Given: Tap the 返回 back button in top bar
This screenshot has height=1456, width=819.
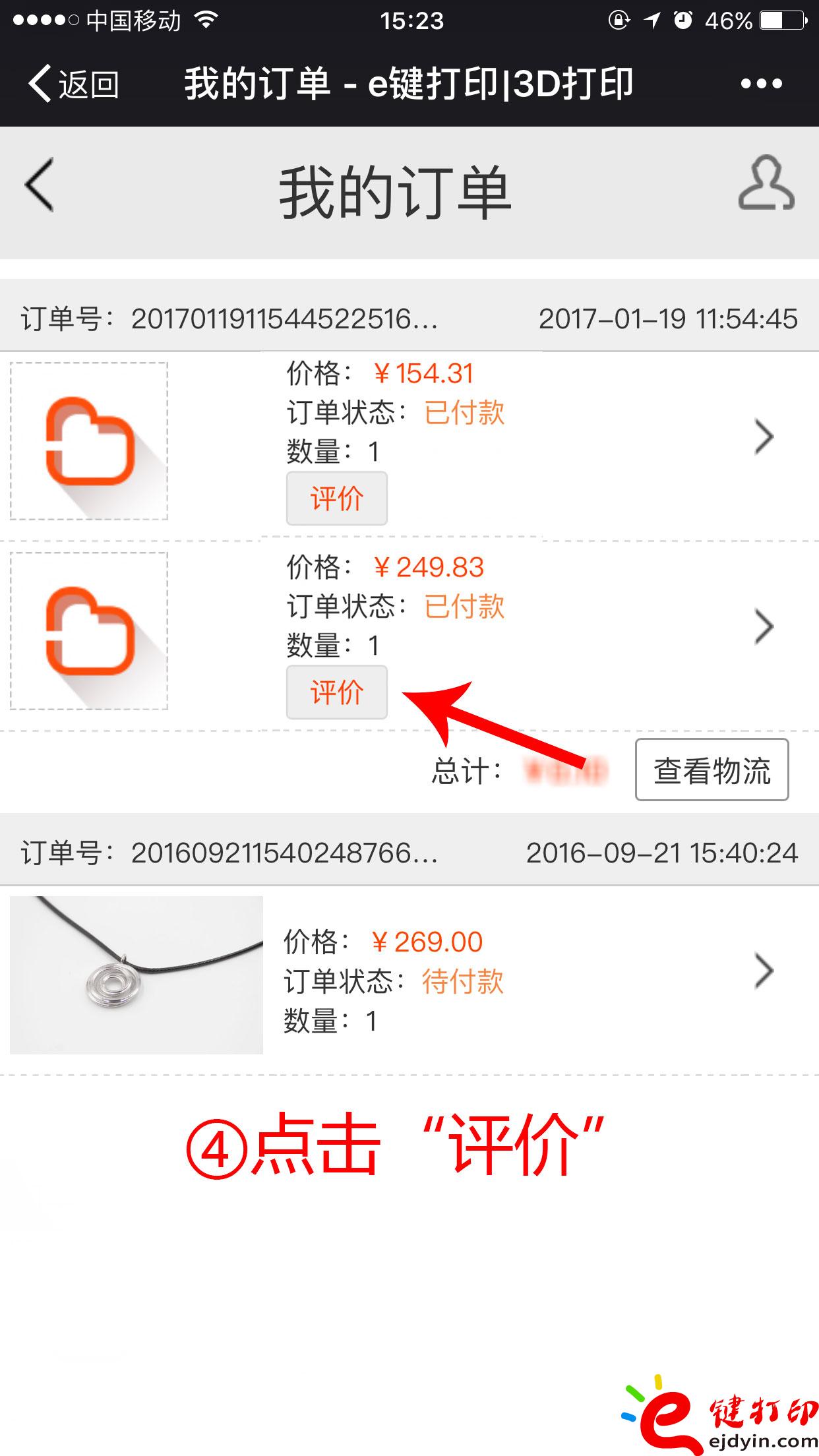Looking at the screenshot, I should click(73, 84).
